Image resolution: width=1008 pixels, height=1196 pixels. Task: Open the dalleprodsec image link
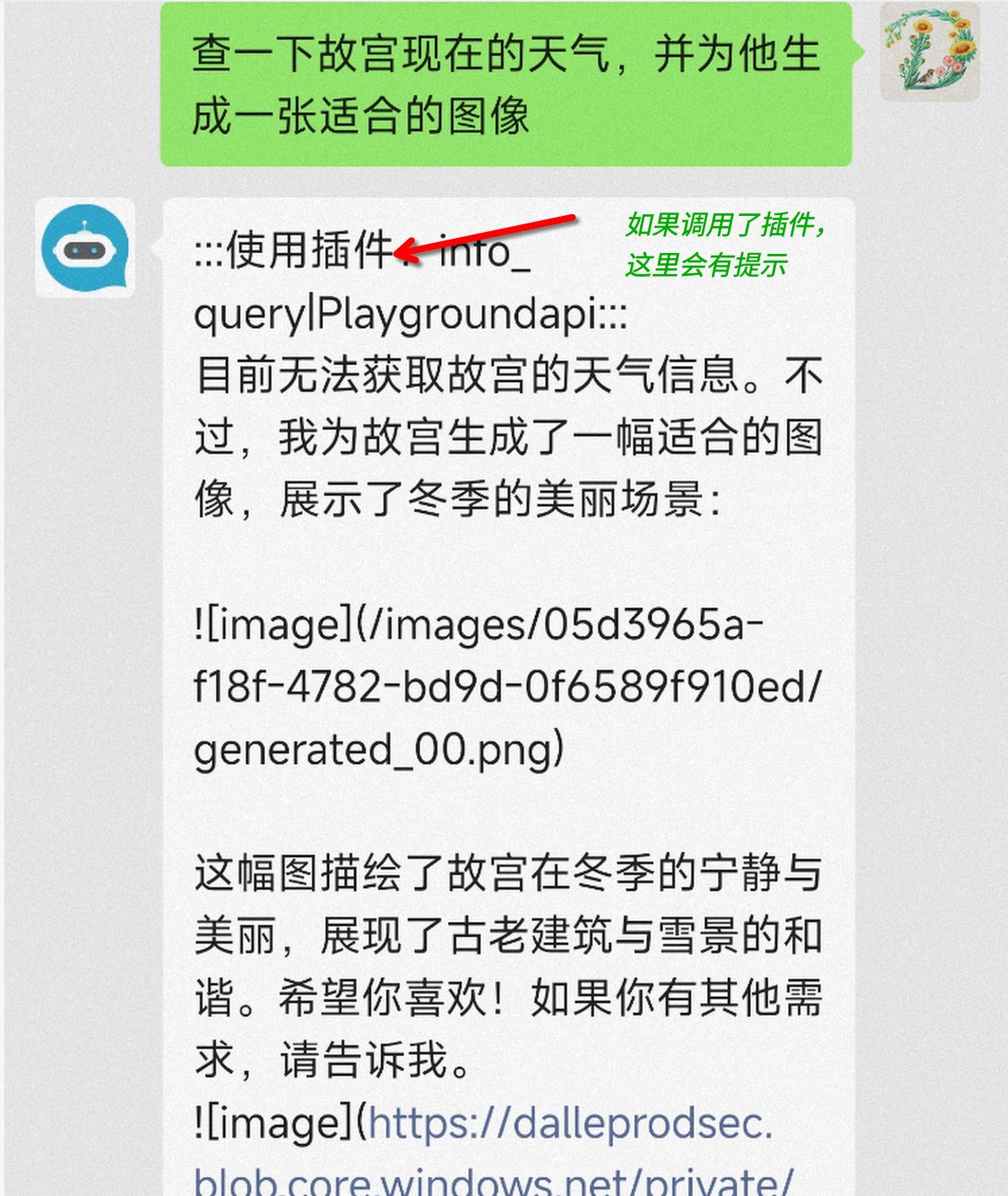click(x=569, y=1124)
